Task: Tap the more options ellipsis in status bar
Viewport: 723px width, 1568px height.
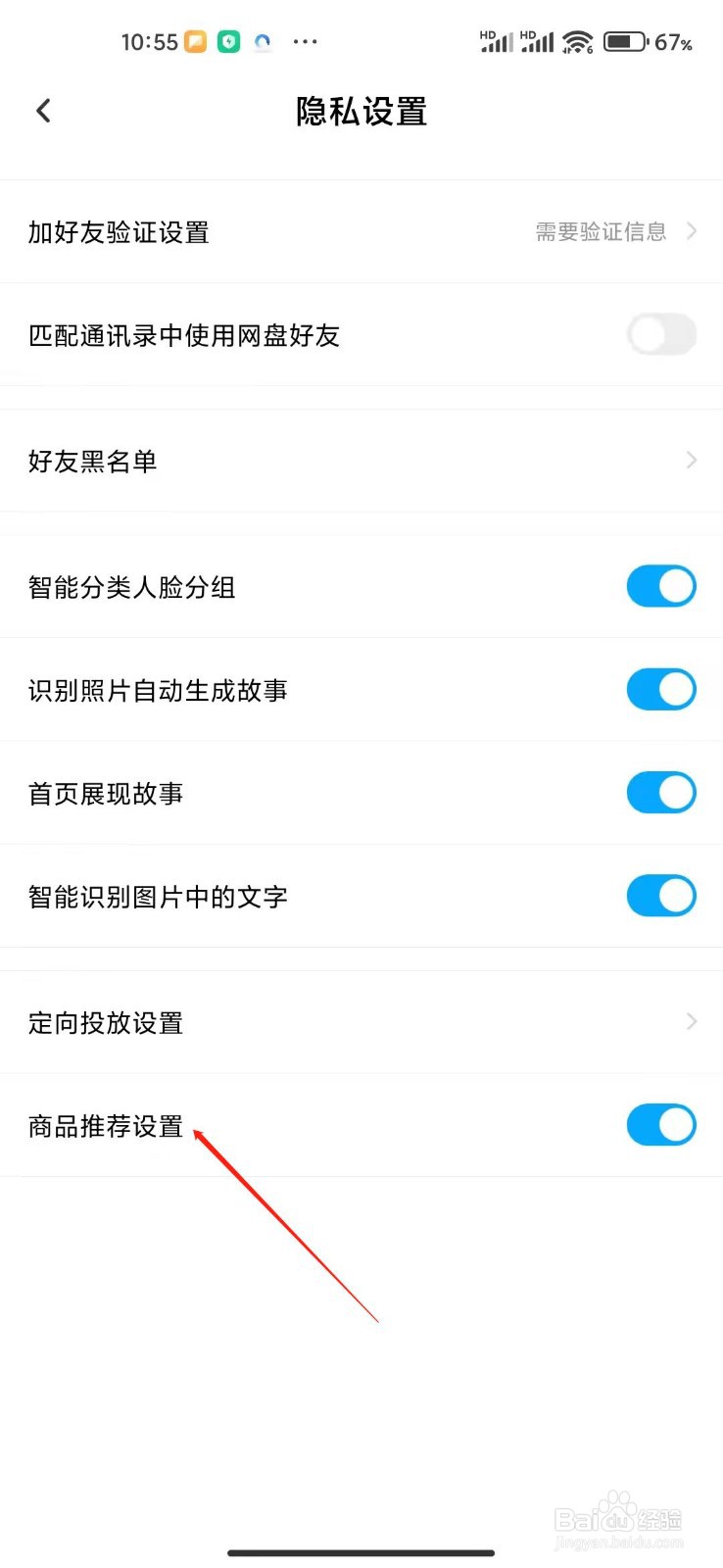Action: (x=305, y=41)
